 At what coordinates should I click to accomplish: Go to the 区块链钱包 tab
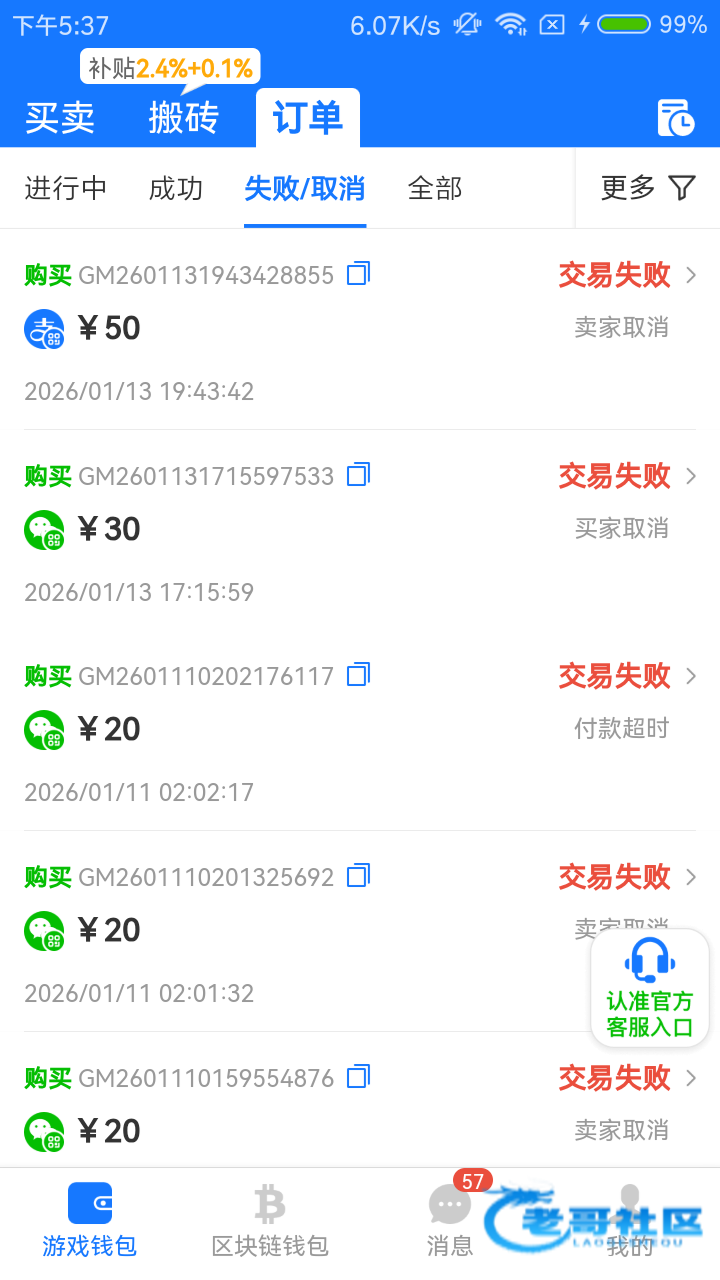270,1220
